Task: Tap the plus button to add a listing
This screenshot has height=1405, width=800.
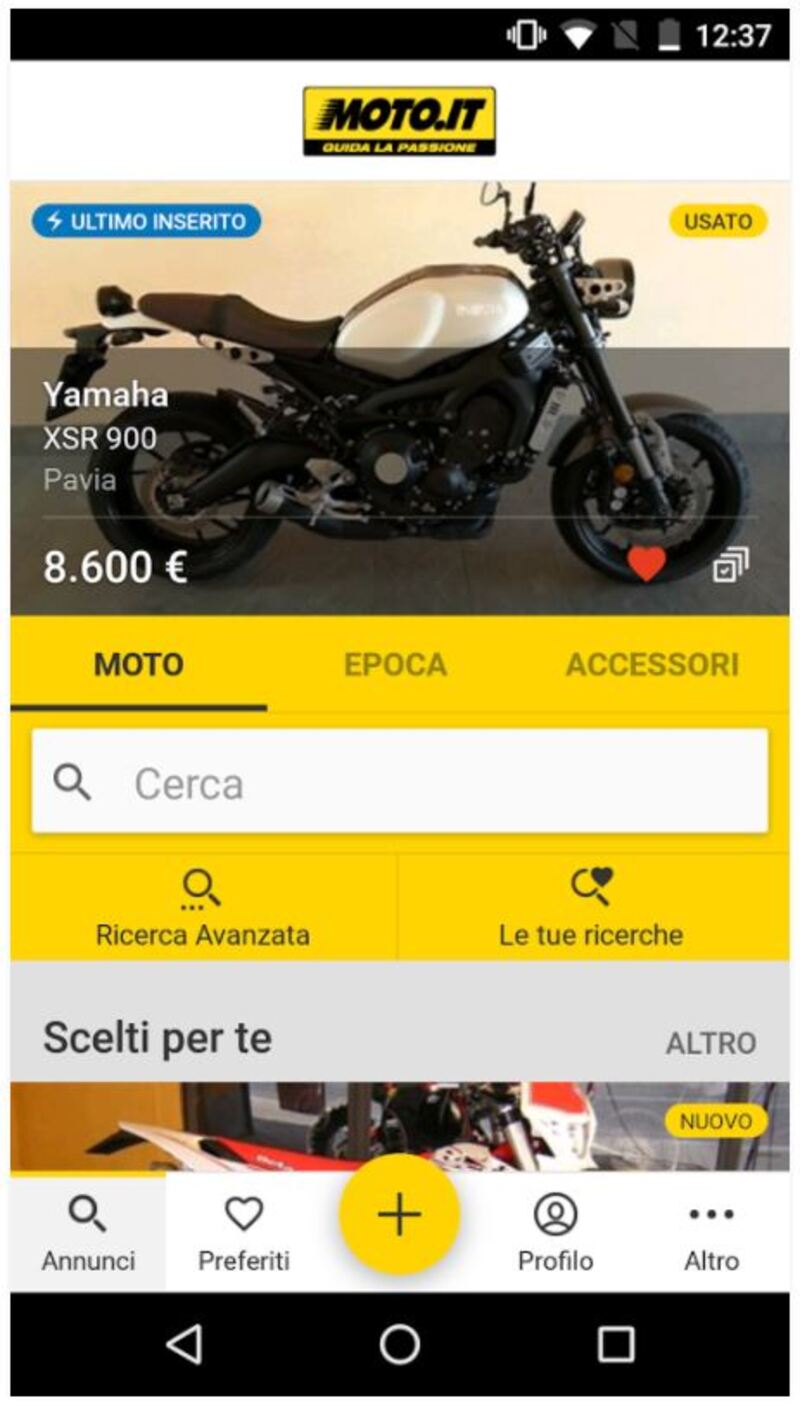Action: tap(399, 1214)
